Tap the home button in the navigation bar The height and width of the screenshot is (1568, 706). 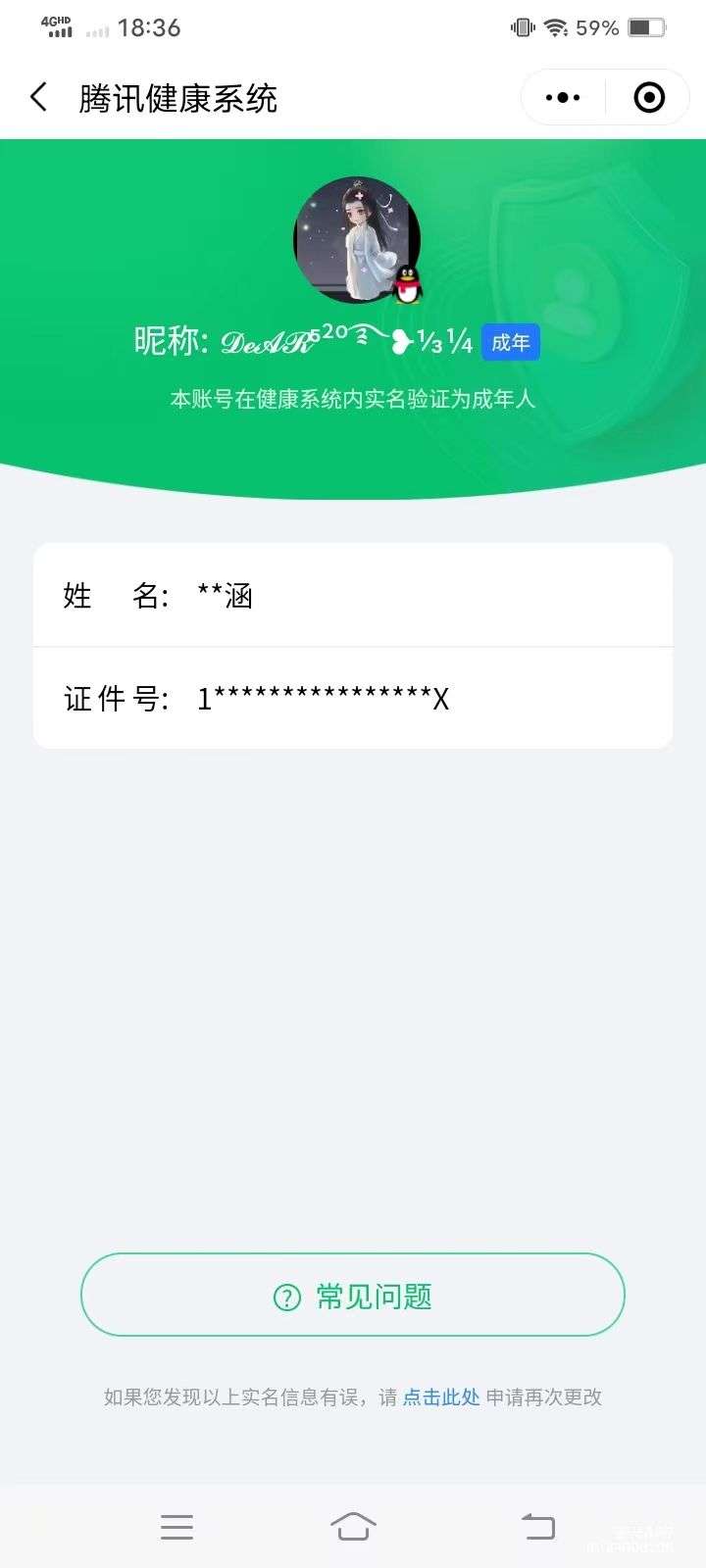coord(353,1526)
